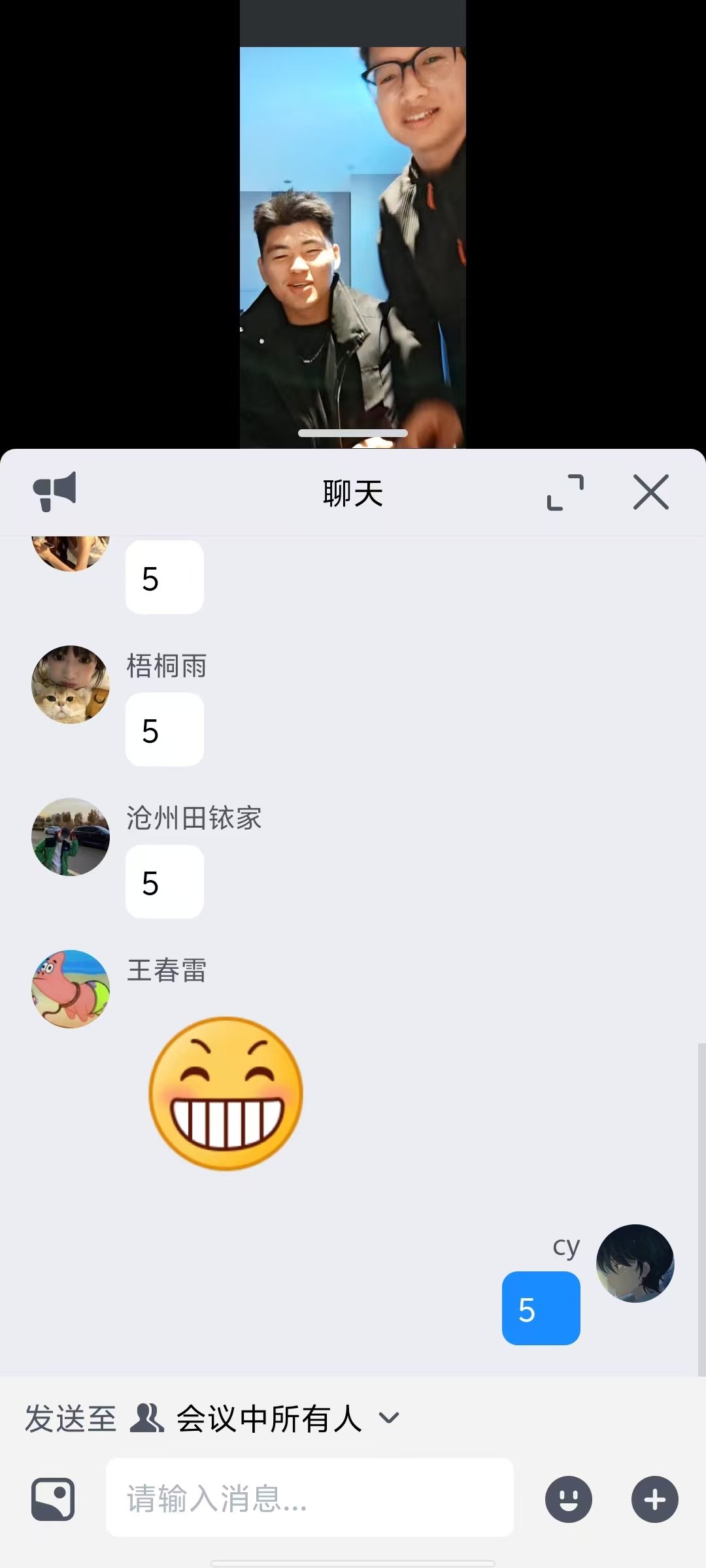Tap 沧州田铱家's avatar
Screen dimensions: 706x1568
(71, 836)
